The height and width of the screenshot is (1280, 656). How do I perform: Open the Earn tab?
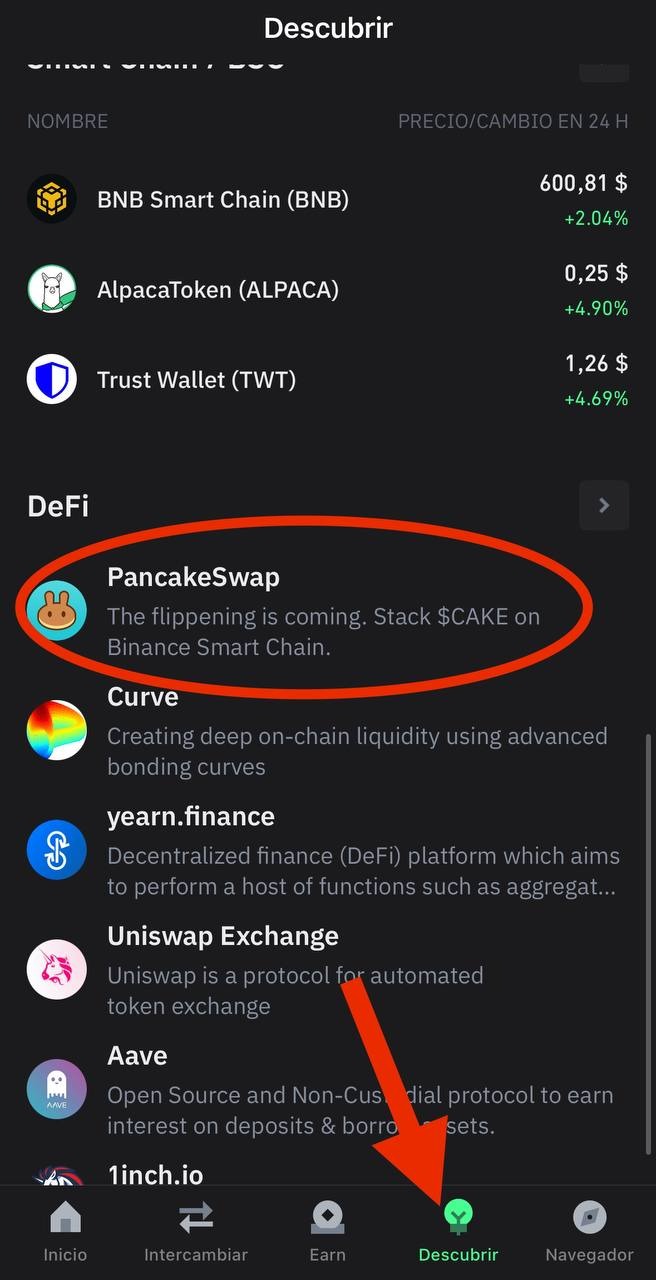point(327,1232)
